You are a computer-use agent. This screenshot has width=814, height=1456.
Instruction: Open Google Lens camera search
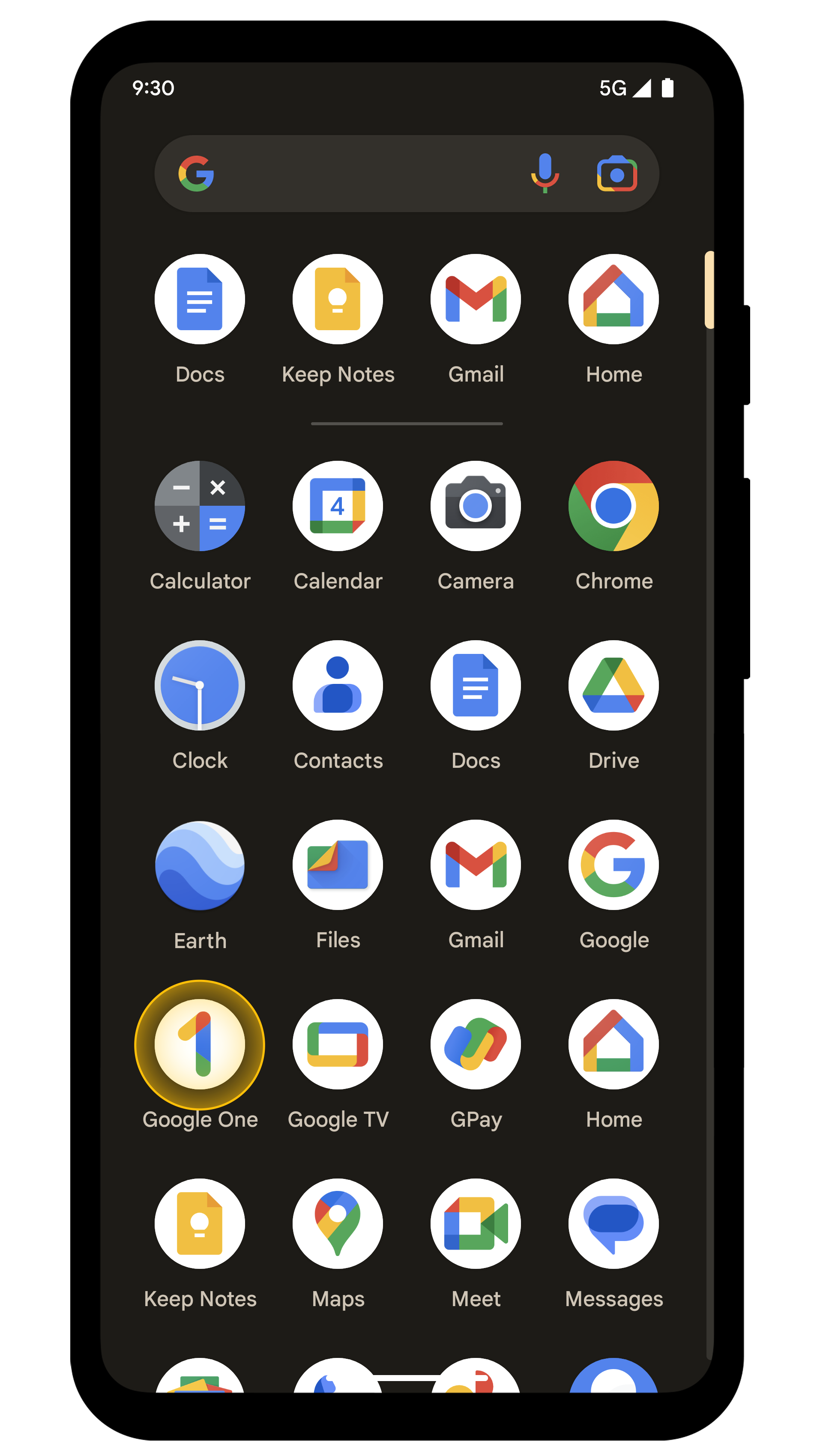[x=617, y=173]
